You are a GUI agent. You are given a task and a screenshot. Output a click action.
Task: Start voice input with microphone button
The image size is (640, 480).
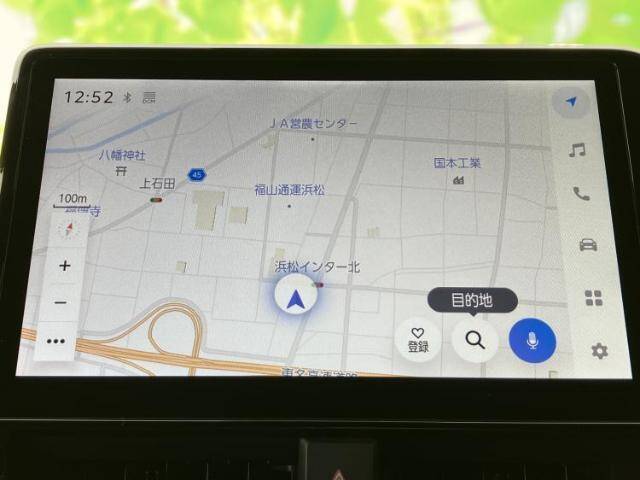pyautogui.click(x=532, y=341)
